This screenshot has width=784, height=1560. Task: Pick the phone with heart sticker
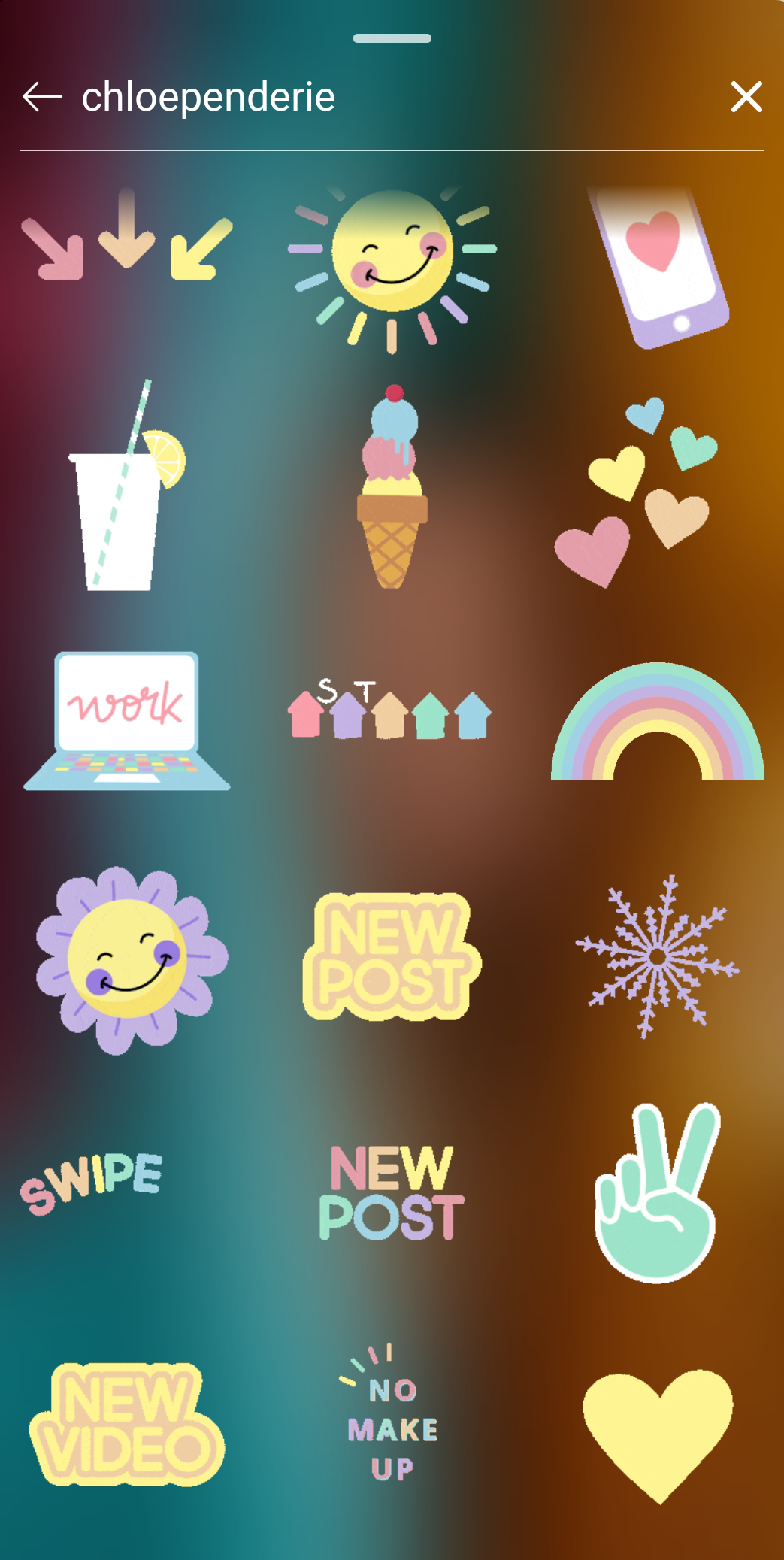tap(658, 267)
